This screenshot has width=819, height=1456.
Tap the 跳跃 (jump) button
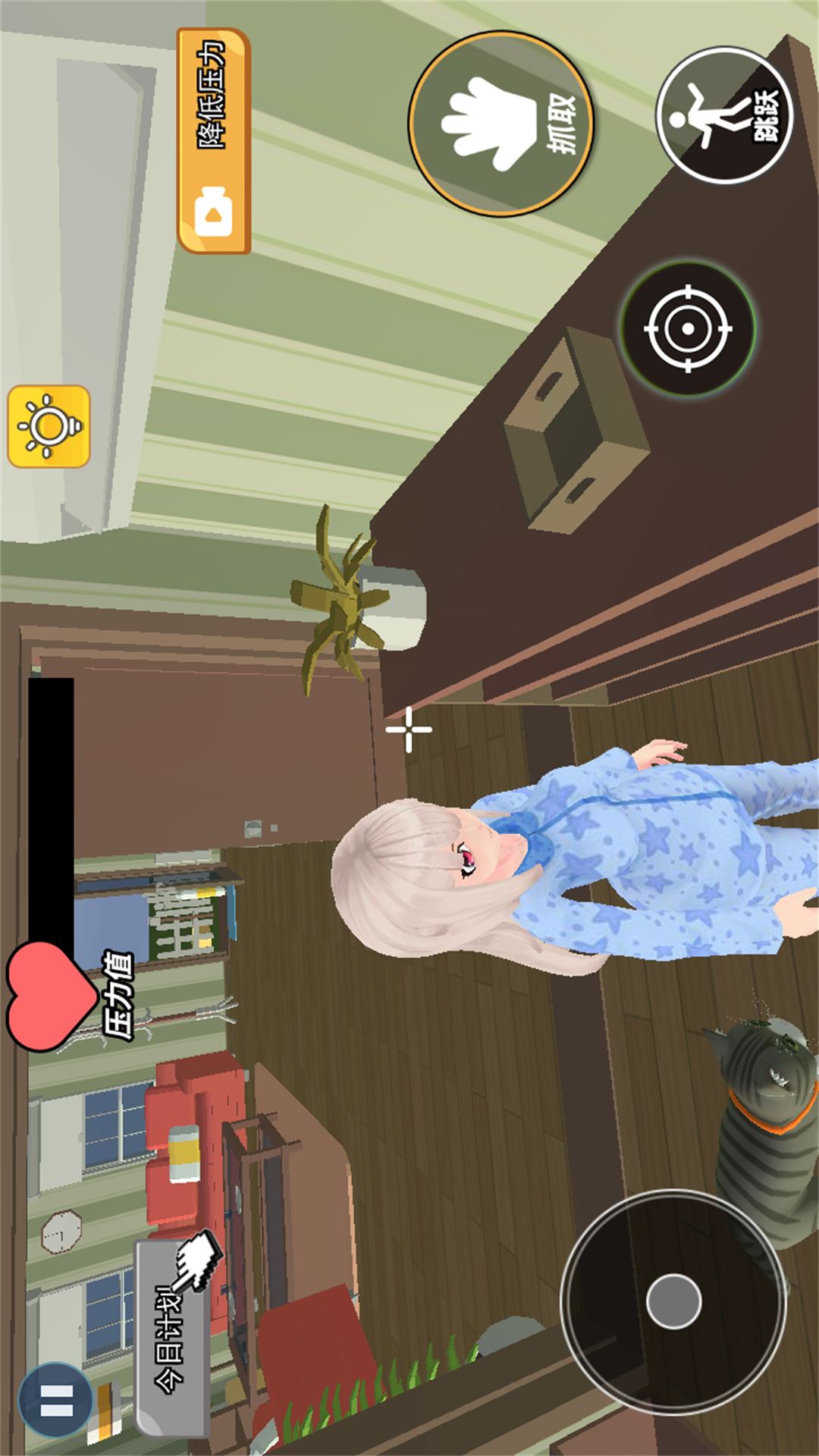point(724,115)
